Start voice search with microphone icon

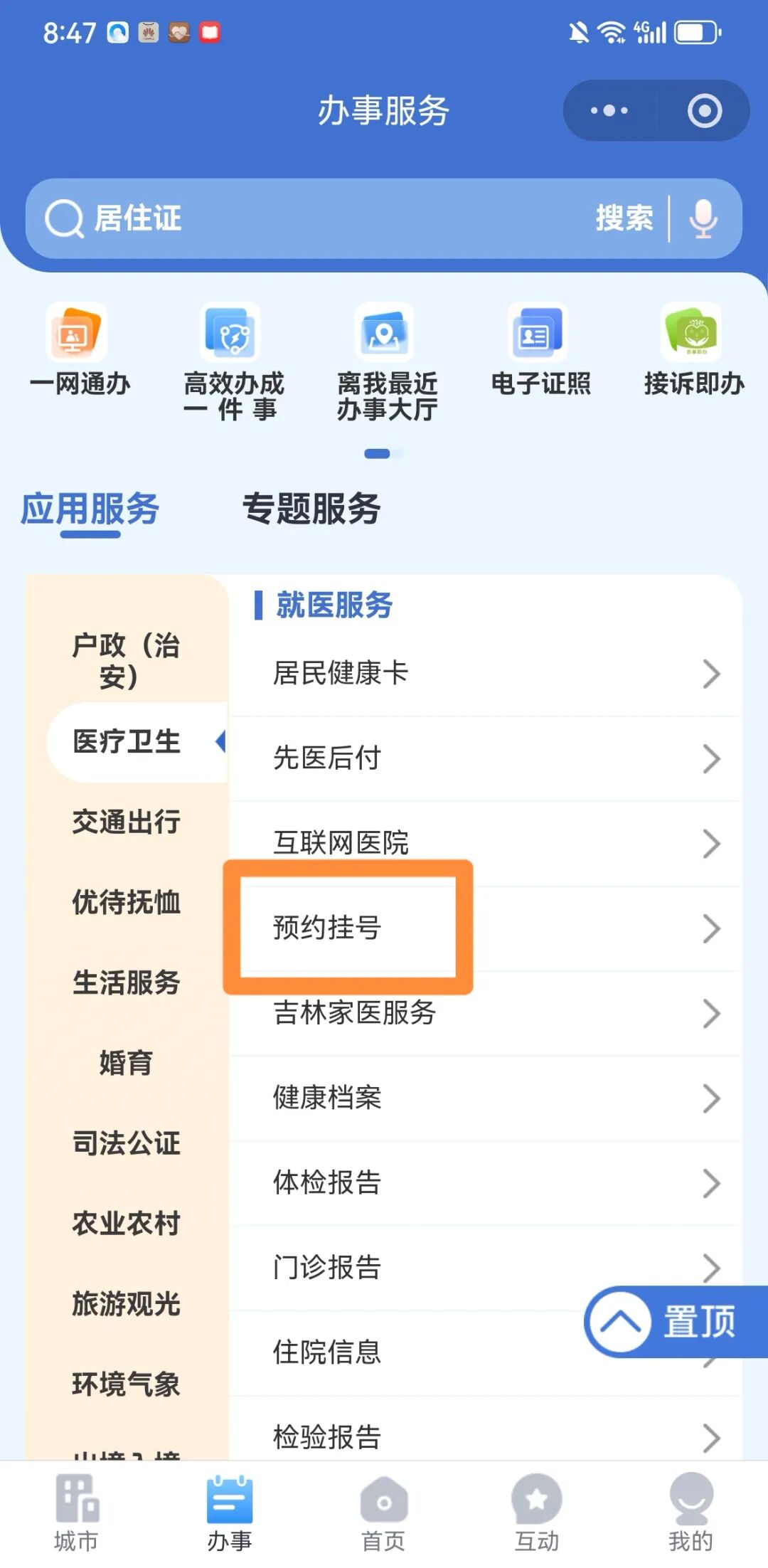703,218
